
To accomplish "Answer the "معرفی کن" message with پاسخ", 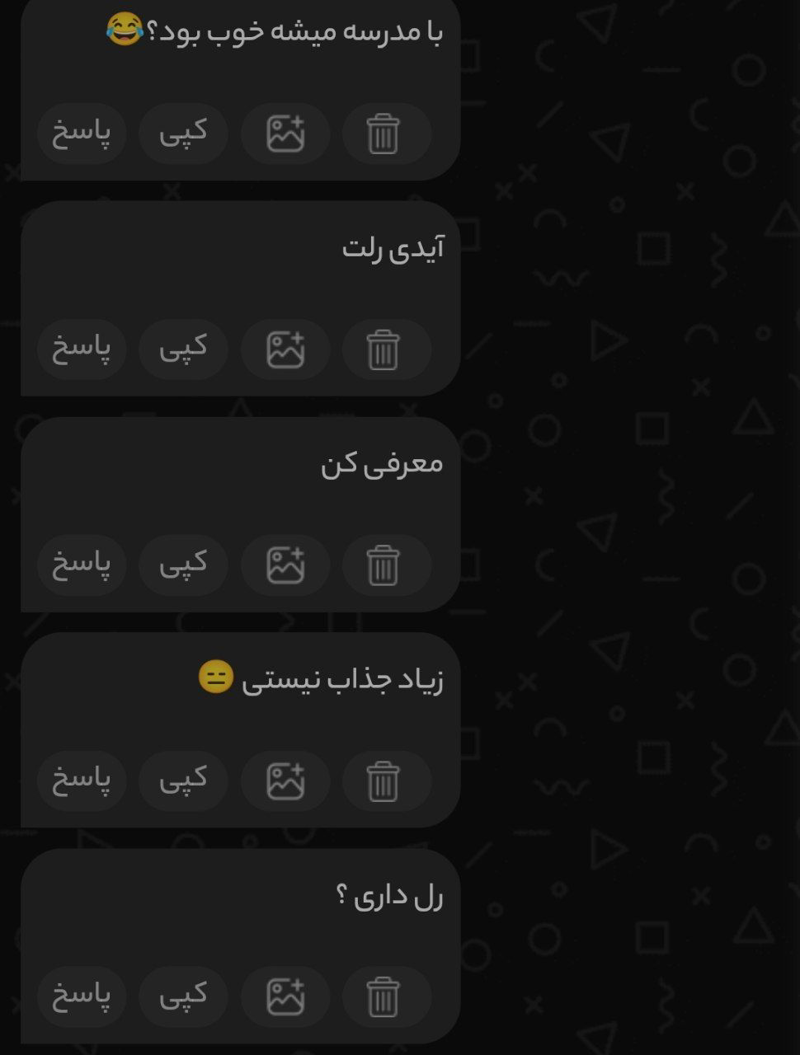I will click(x=82, y=565).
